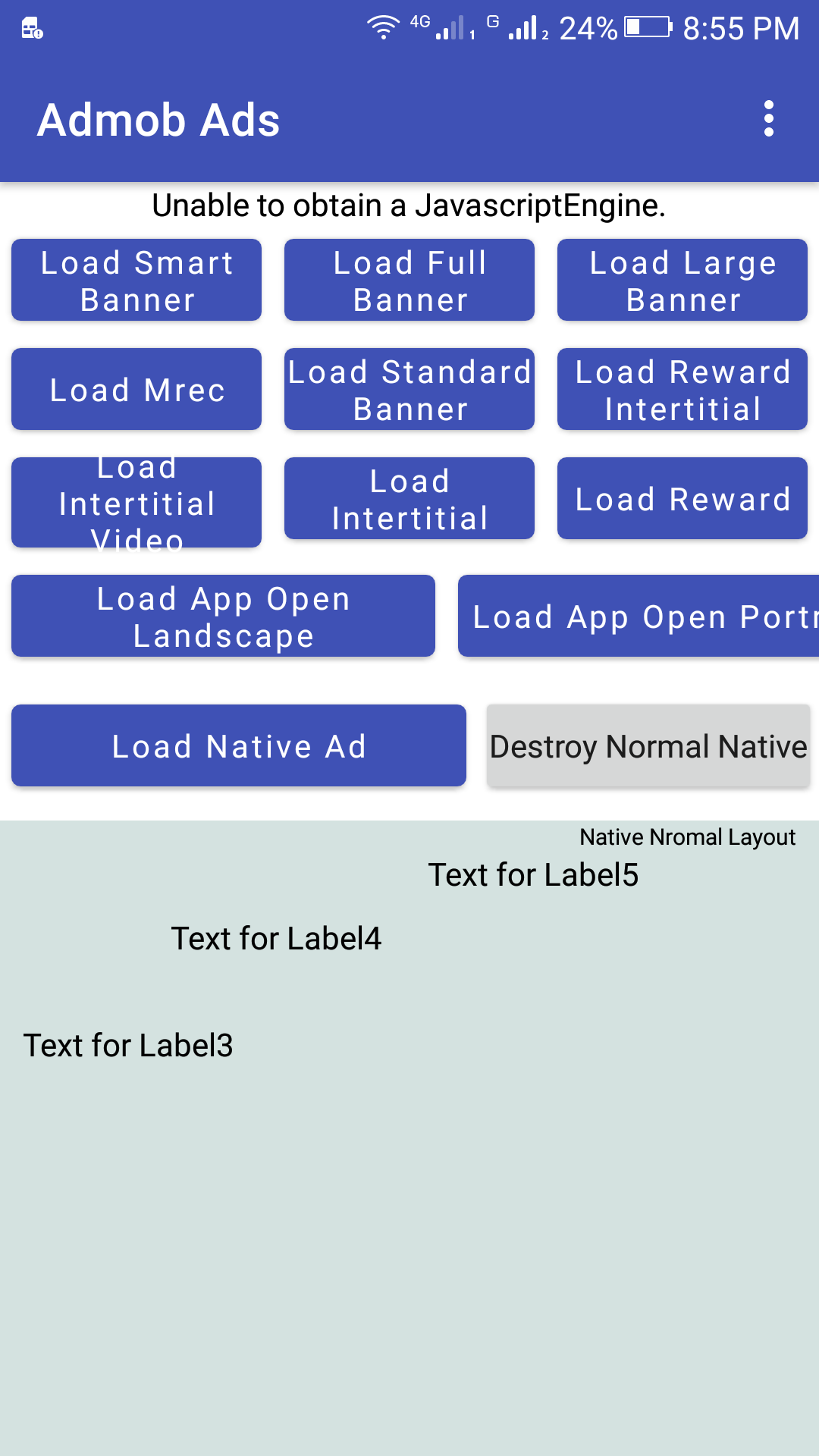Screen dimensions: 819x1456
Task: Open the overflow menu in app bar
Action: pyautogui.click(x=769, y=119)
